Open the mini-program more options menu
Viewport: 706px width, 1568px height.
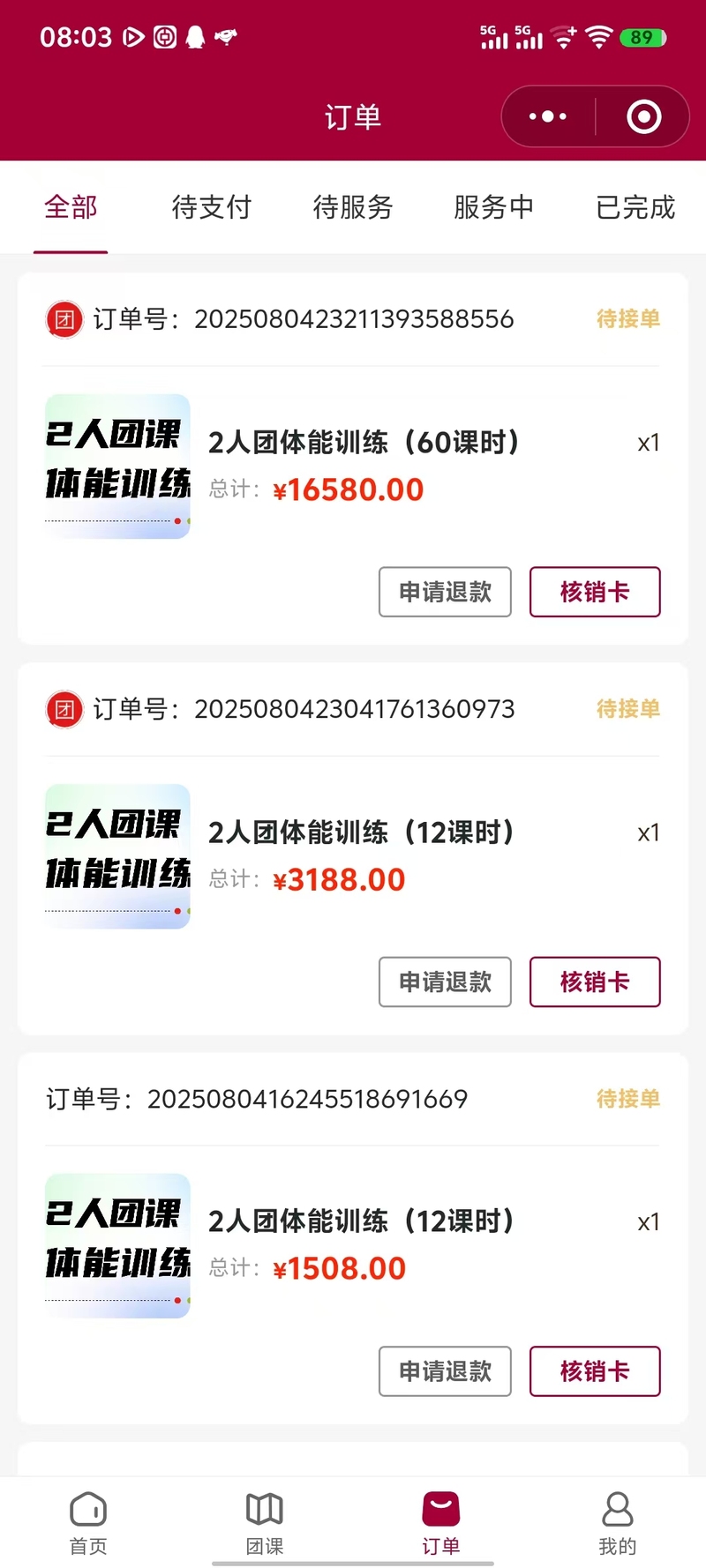coord(548,116)
